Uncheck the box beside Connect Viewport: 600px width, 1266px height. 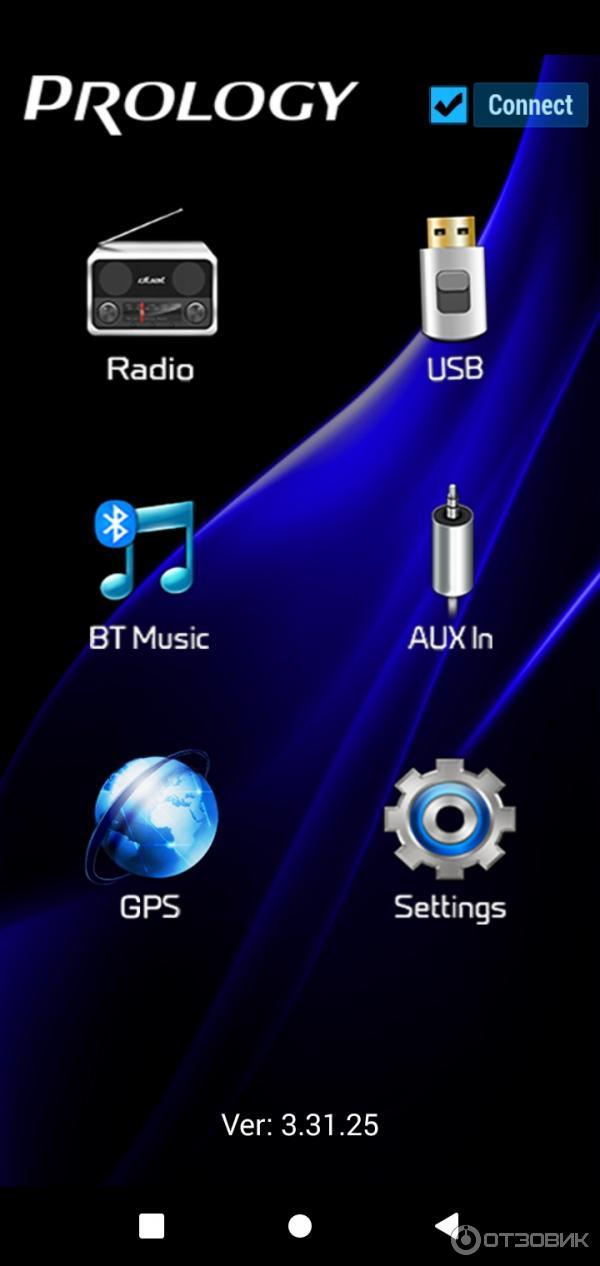[x=448, y=105]
